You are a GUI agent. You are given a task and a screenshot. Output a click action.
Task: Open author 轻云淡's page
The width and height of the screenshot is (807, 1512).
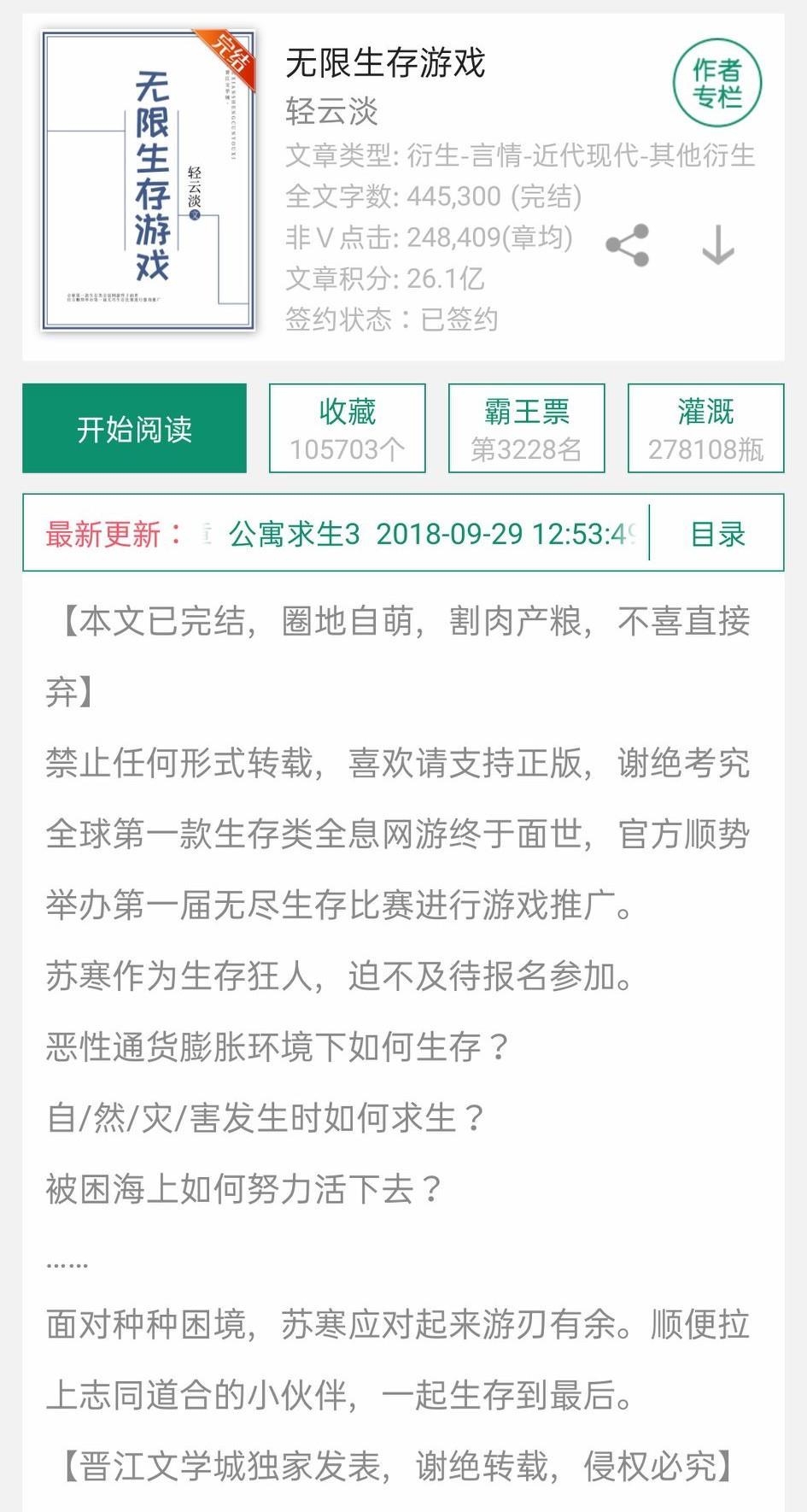pyautogui.click(x=331, y=110)
